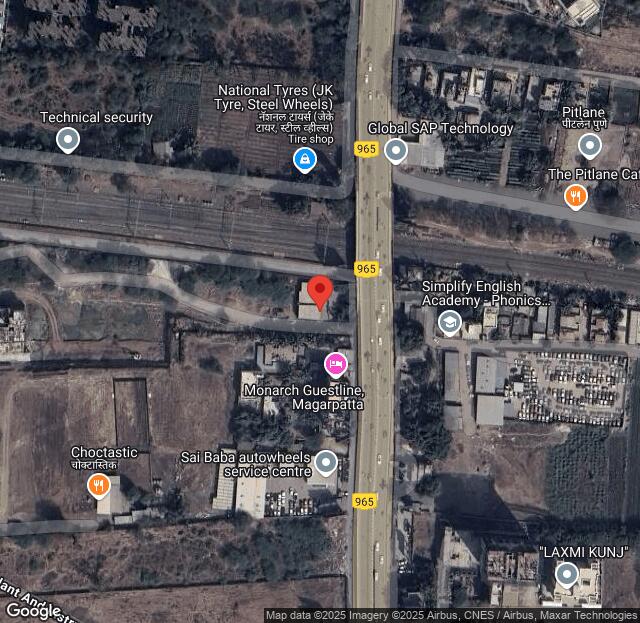Select the Technical security place marker

tap(67, 139)
